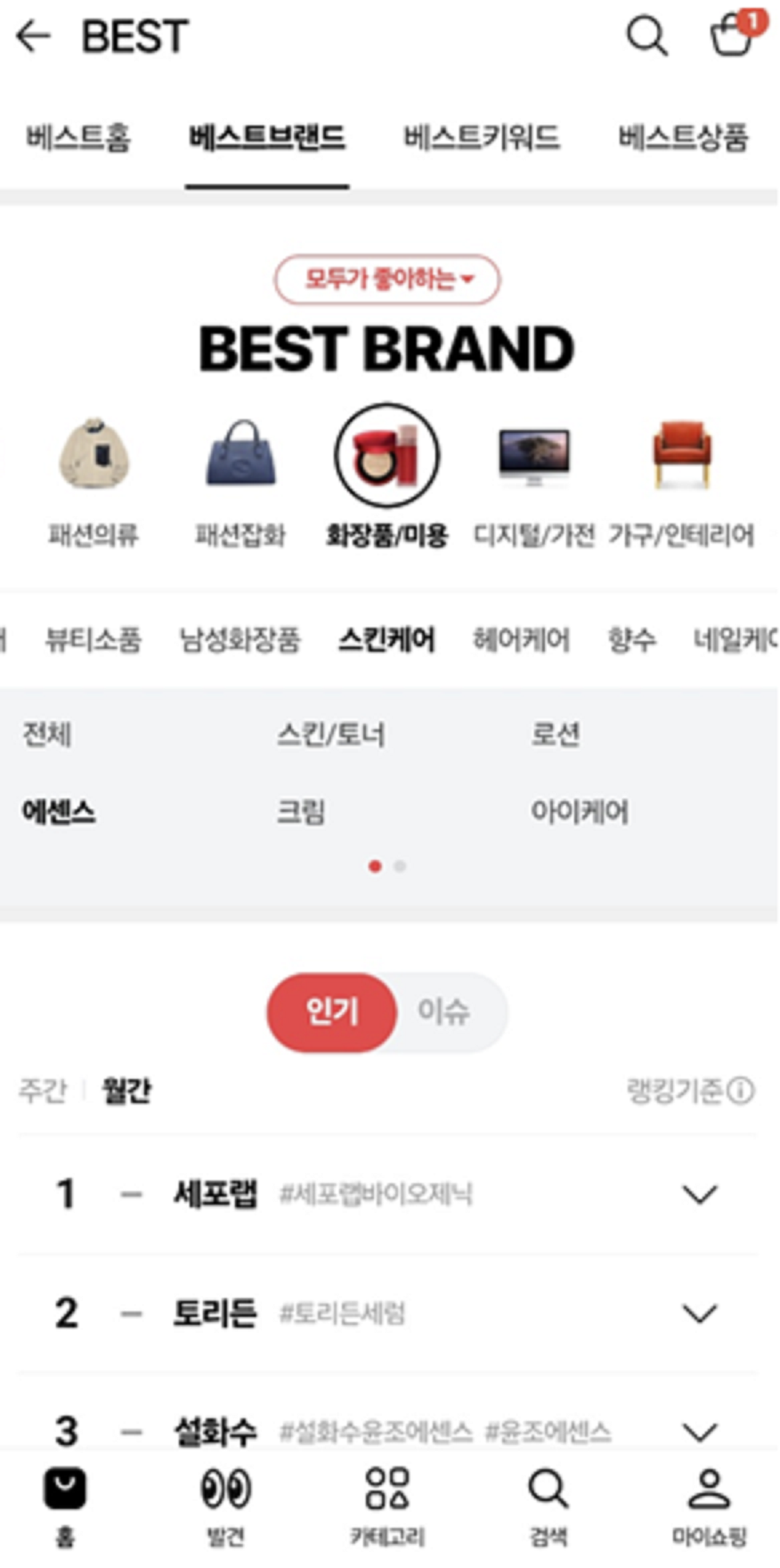Image resolution: width=780 pixels, height=1568 pixels.
Task: Switch to the 베스트상품 tab
Action: pos(683,138)
